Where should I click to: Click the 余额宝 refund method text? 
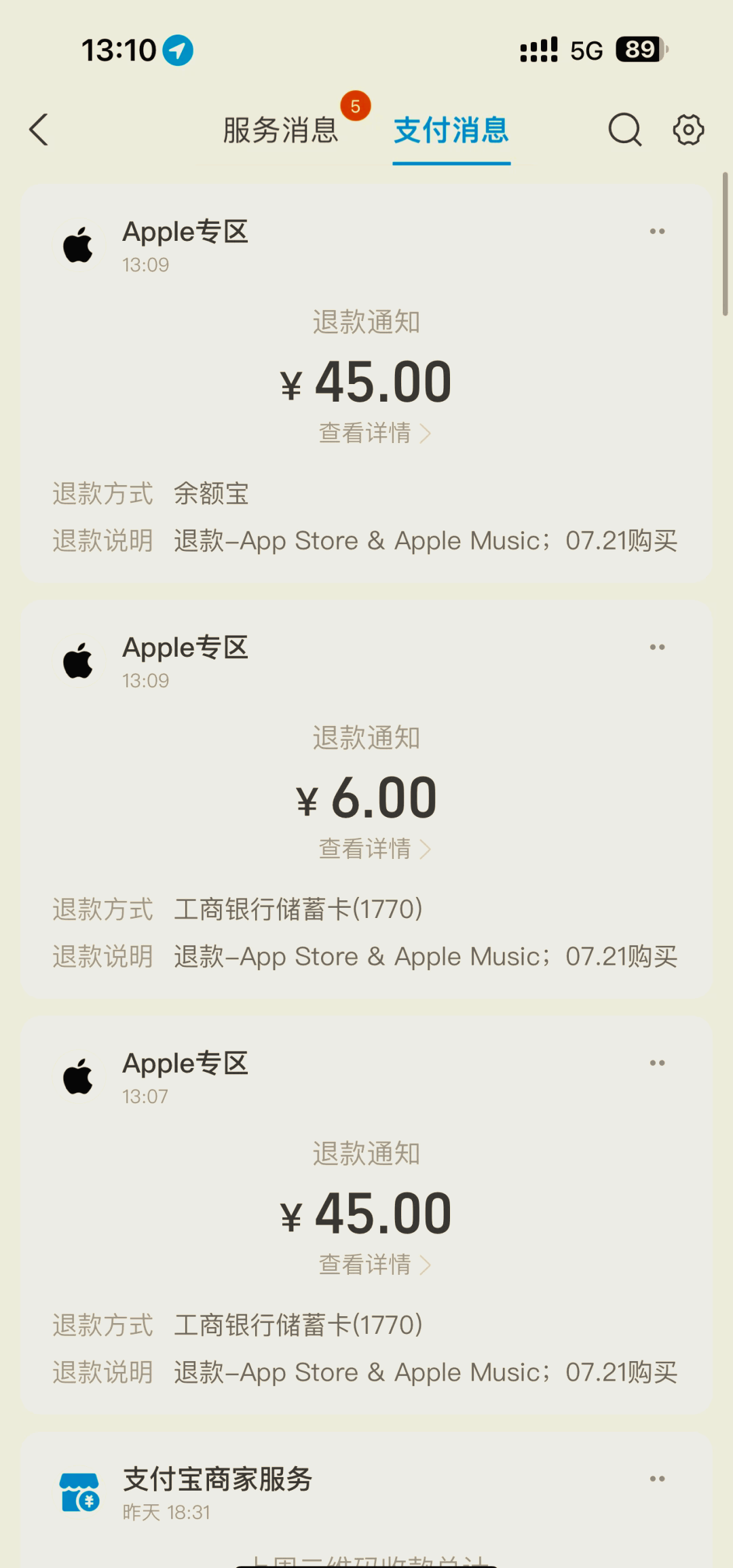212,494
